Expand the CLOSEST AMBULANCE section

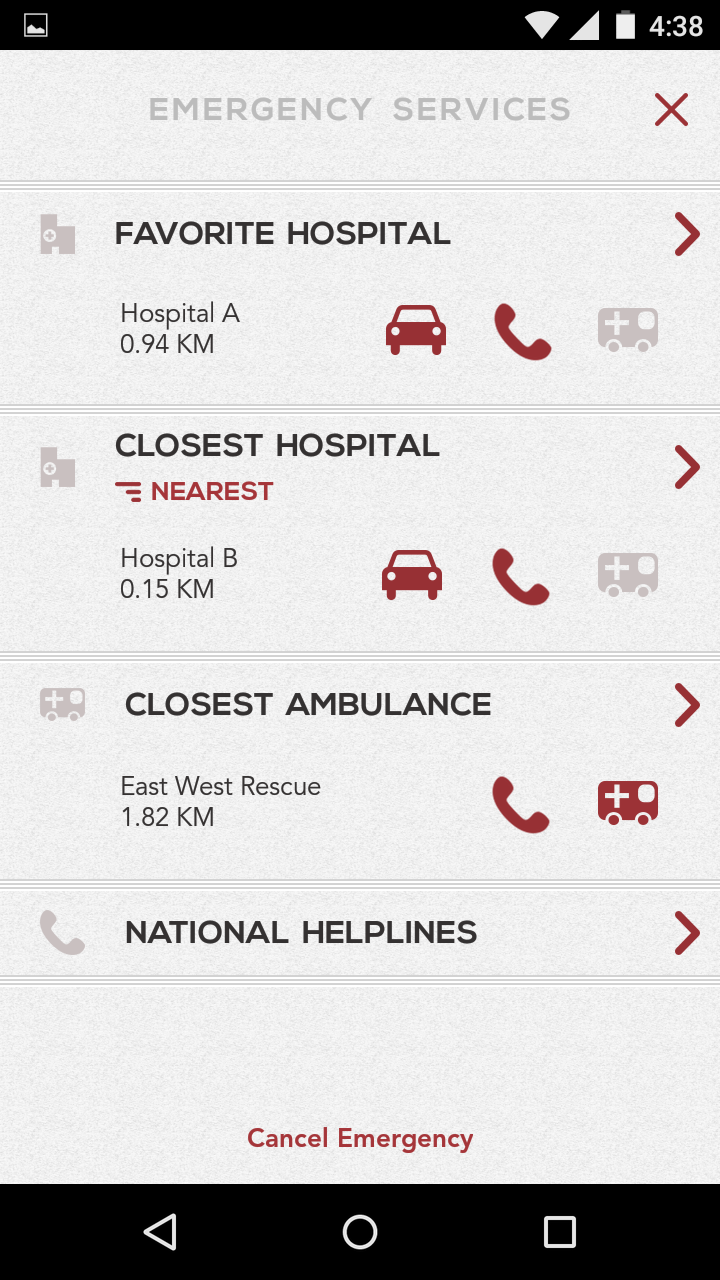click(687, 704)
